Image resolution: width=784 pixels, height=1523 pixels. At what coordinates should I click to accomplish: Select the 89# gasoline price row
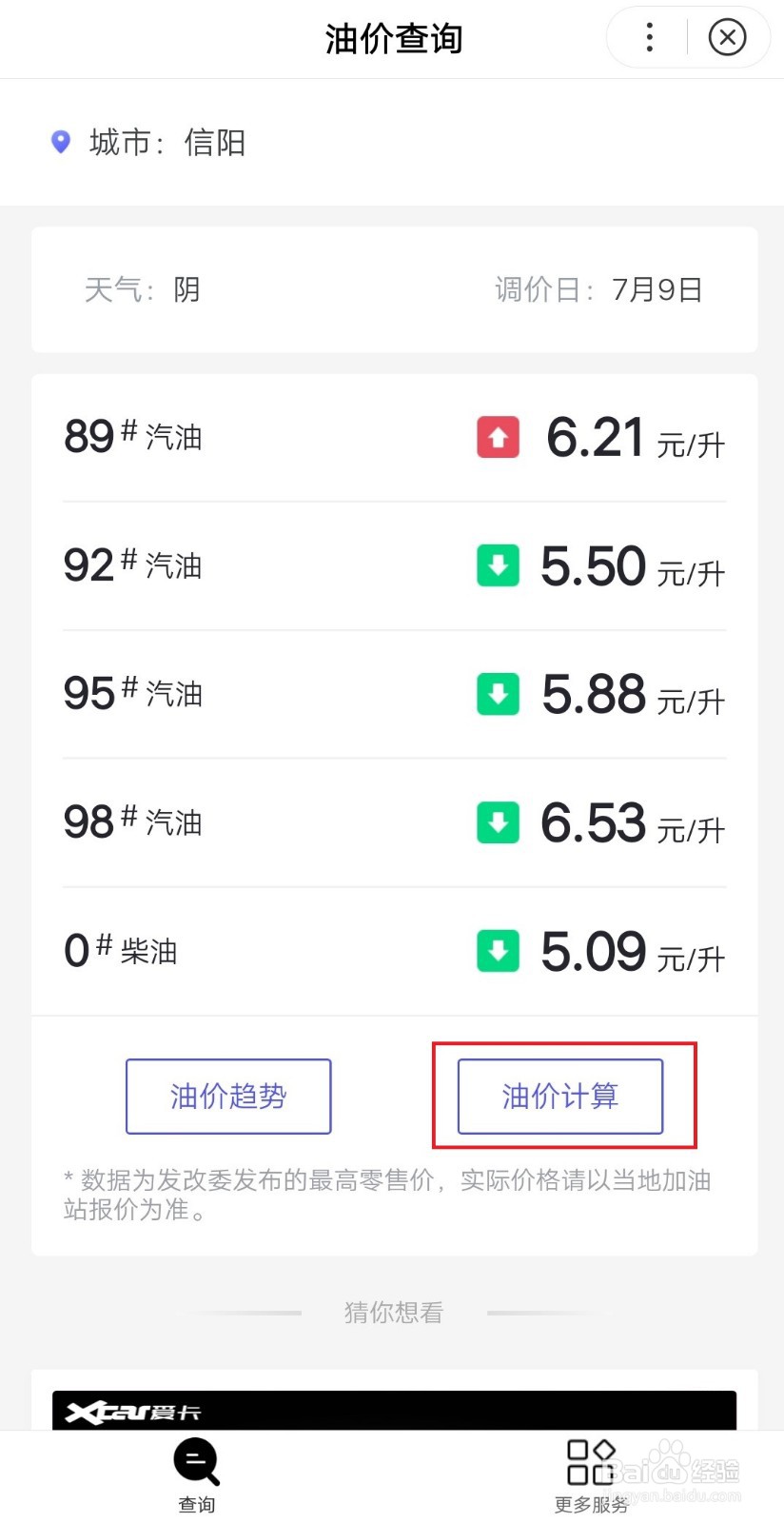pyautogui.click(x=392, y=437)
